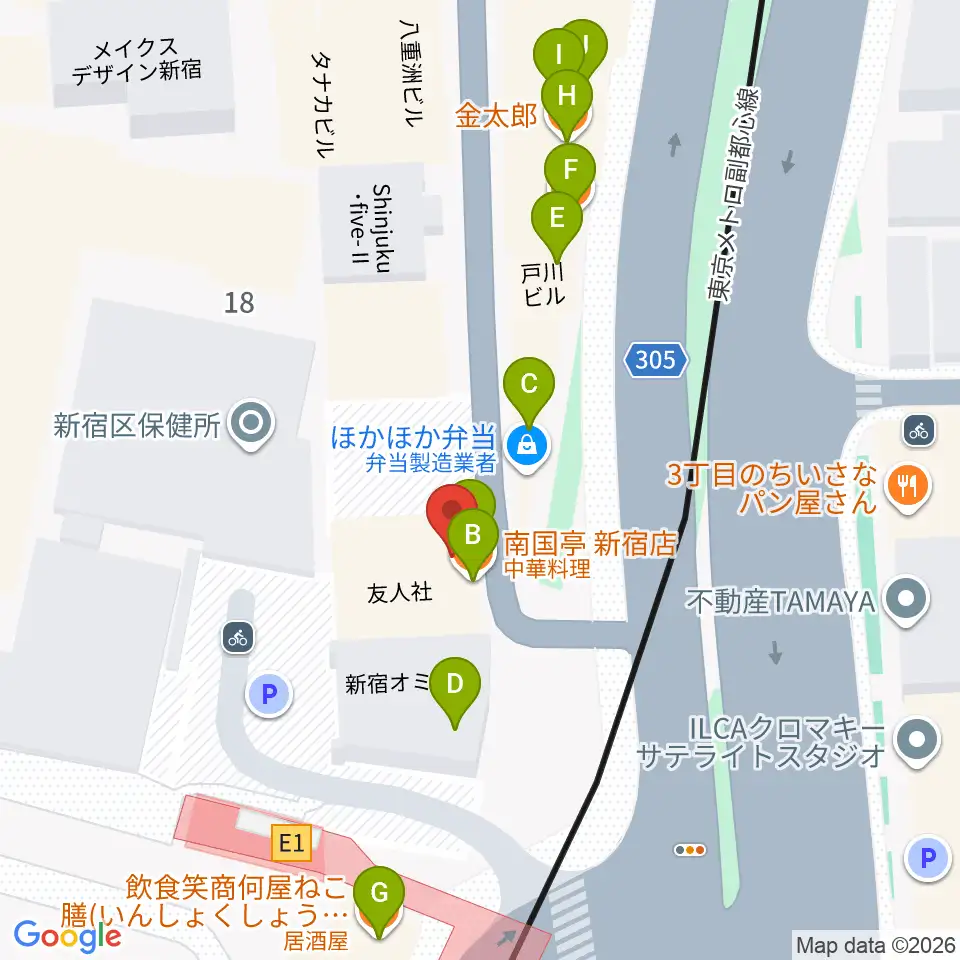Open green marker H beside 金太郎
The image size is (960, 960).
tap(567, 99)
